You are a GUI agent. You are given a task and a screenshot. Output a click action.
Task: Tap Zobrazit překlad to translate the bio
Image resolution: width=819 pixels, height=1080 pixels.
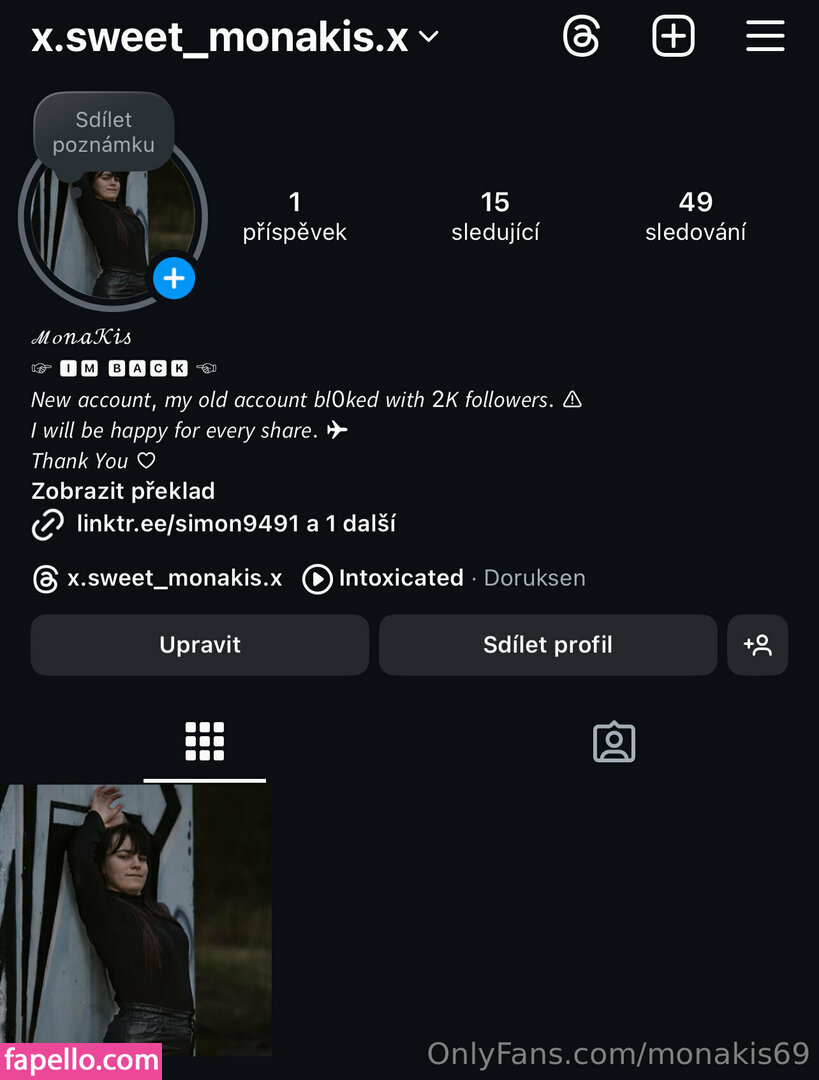pos(123,491)
